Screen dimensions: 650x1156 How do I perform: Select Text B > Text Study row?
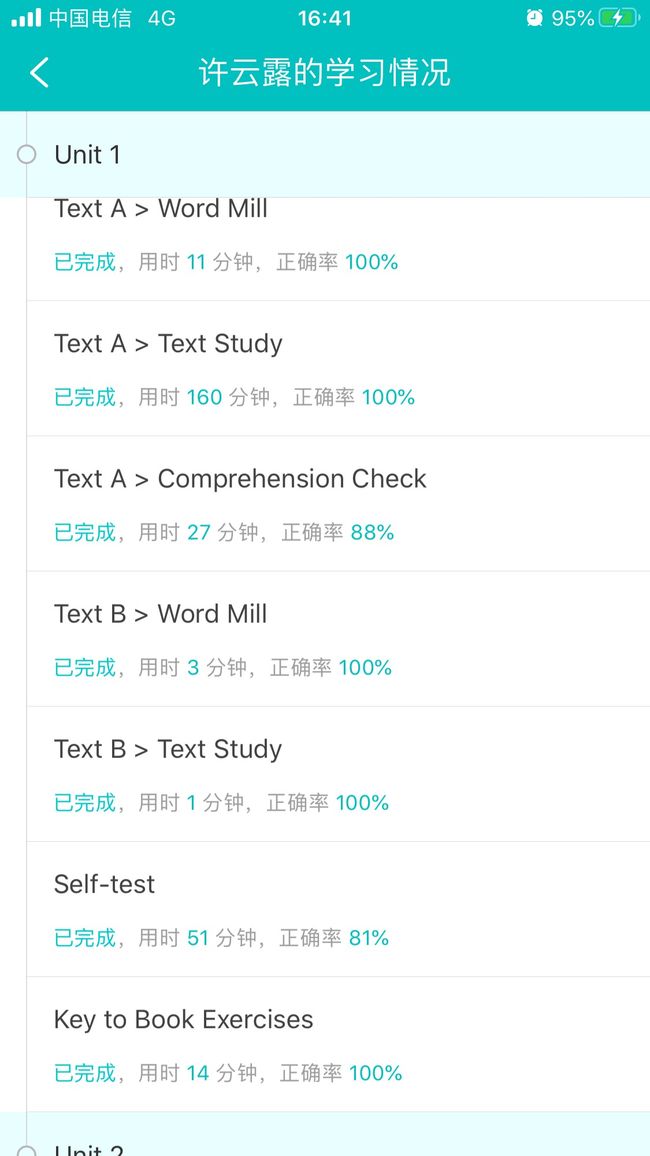click(x=338, y=774)
